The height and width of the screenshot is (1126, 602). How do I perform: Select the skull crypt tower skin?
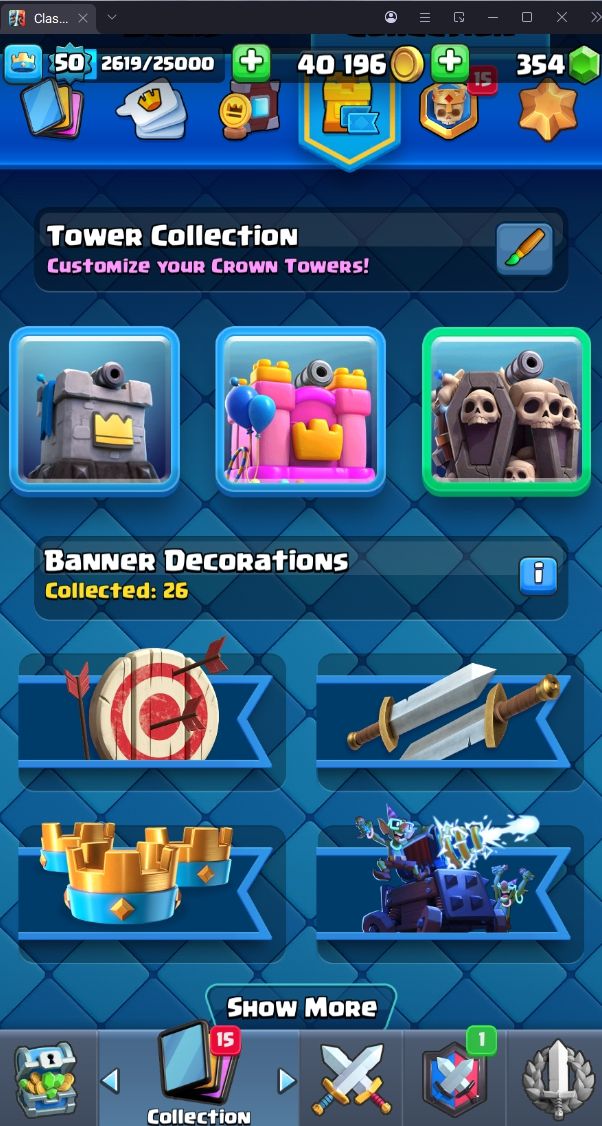[506, 410]
